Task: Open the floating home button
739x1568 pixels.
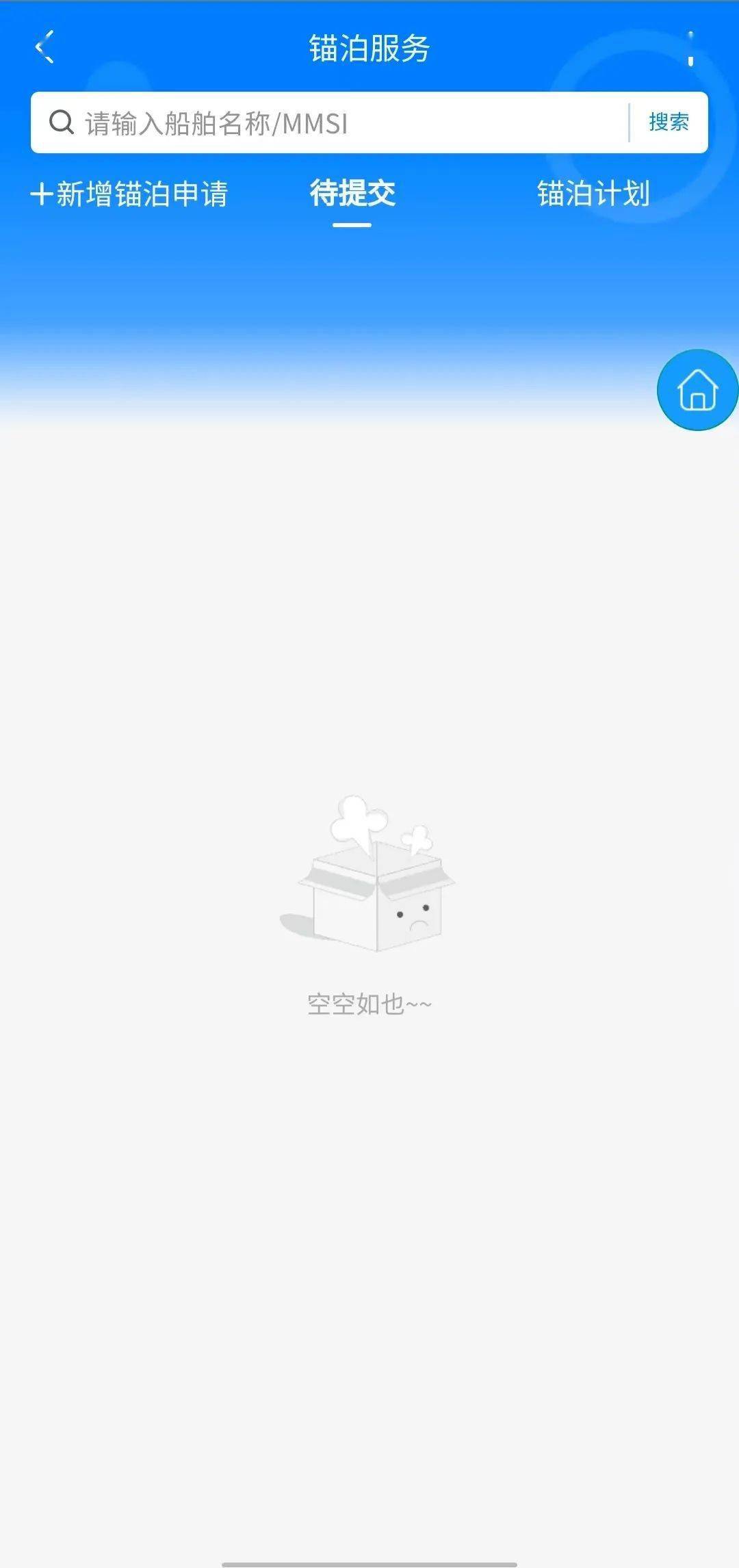Action: (x=697, y=390)
